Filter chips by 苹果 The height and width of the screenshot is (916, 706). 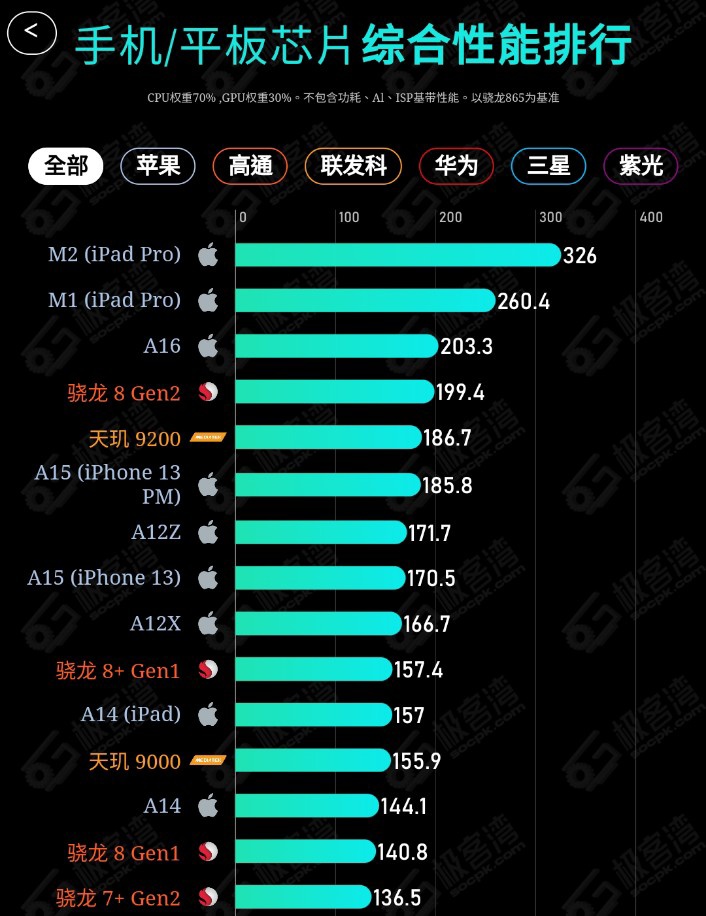(158, 166)
